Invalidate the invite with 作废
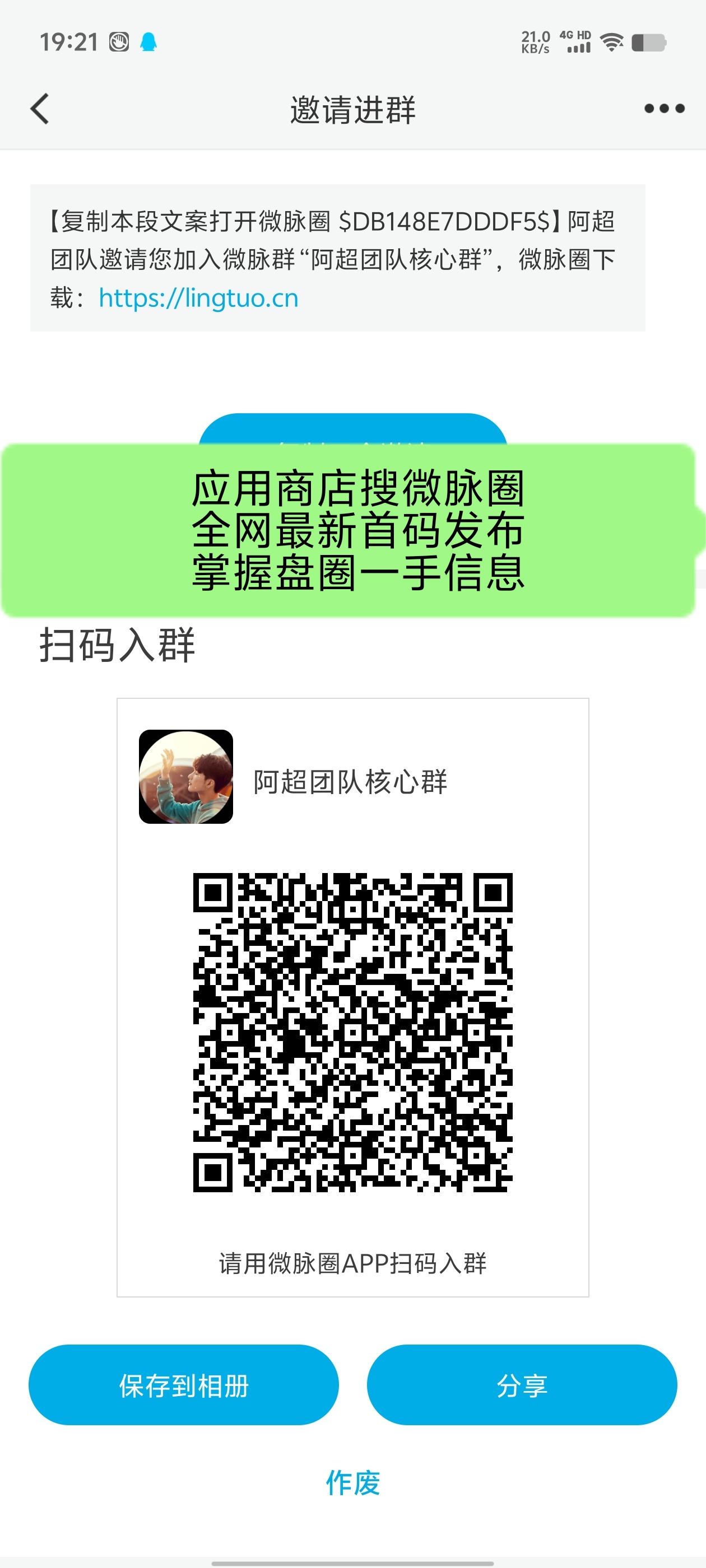 (352, 1482)
